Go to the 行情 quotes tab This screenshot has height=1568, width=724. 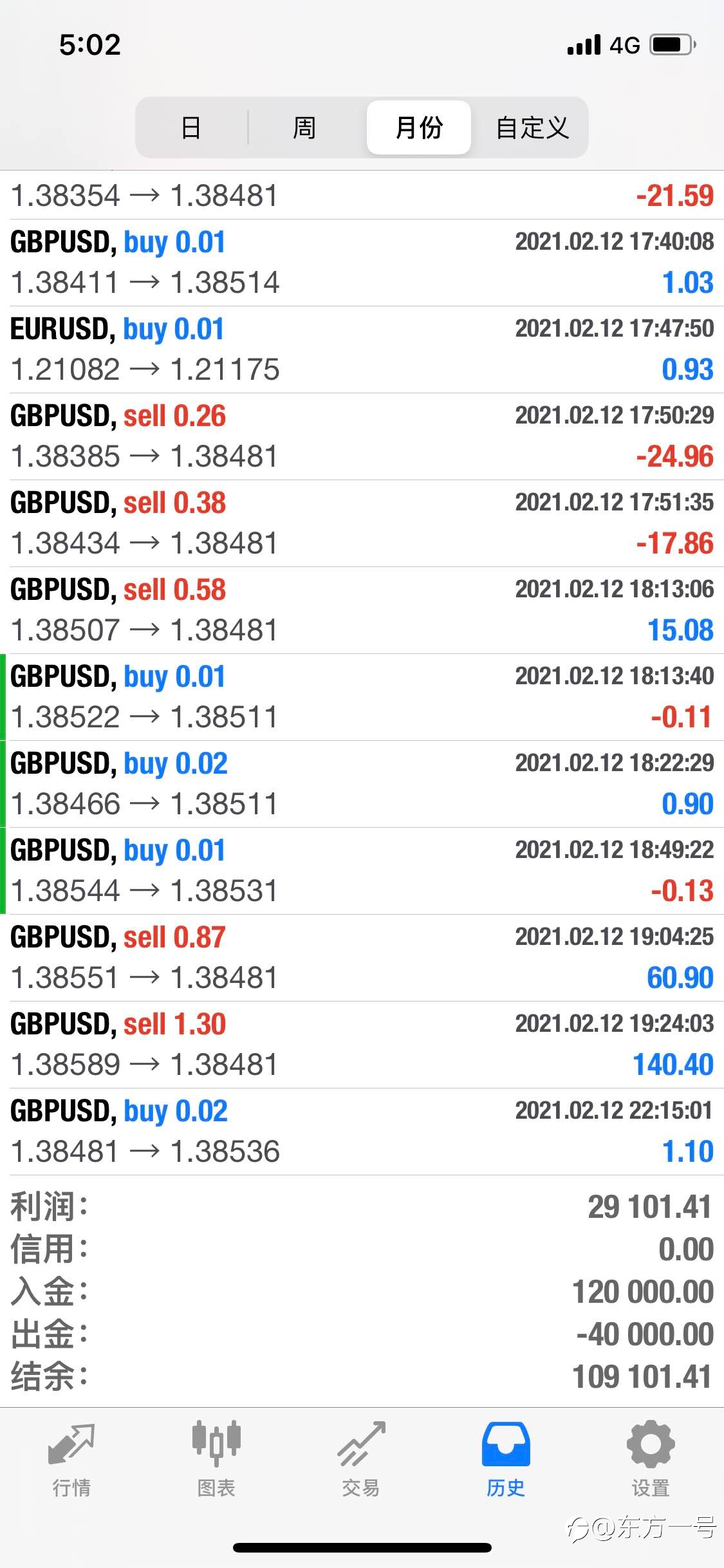click(71, 1460)
